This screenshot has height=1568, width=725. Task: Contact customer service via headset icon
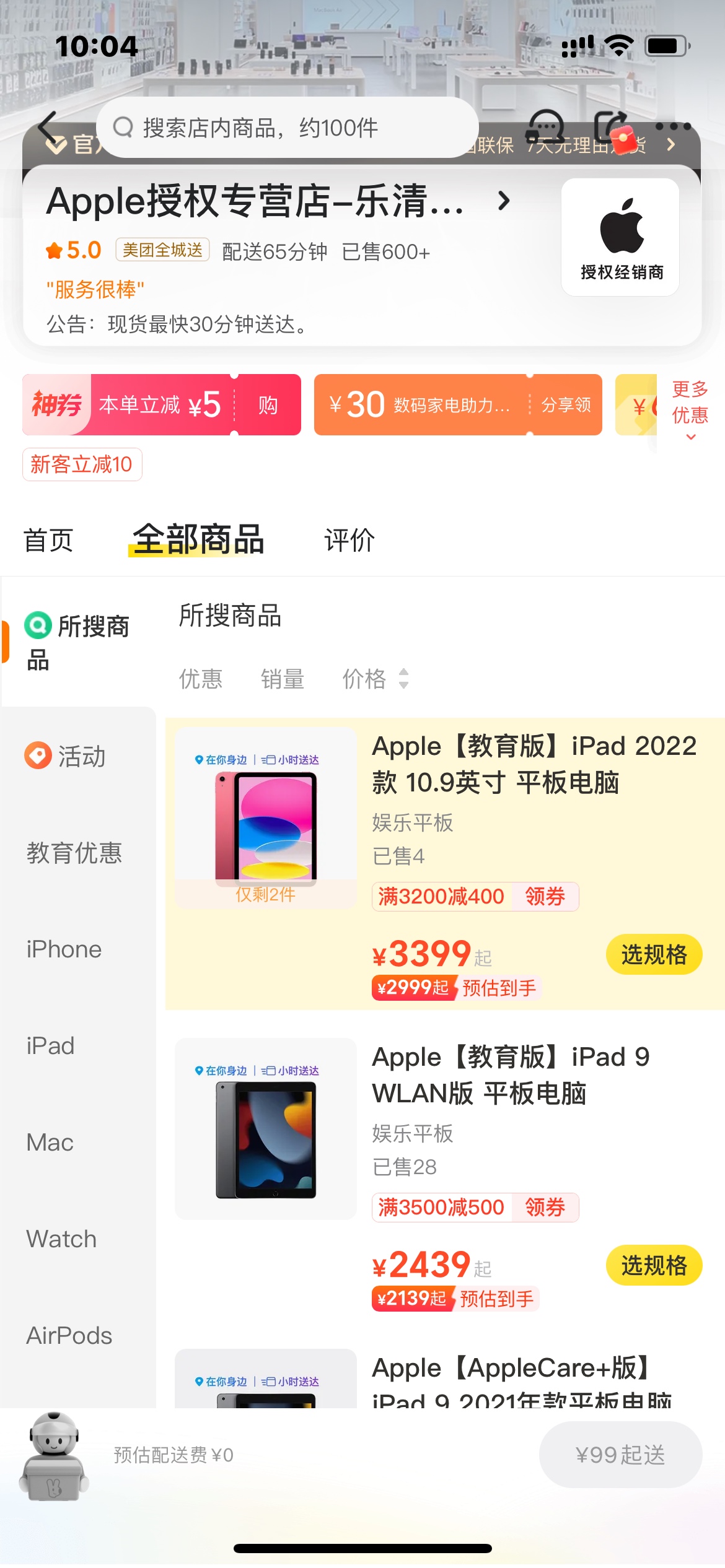coord(545,126)
